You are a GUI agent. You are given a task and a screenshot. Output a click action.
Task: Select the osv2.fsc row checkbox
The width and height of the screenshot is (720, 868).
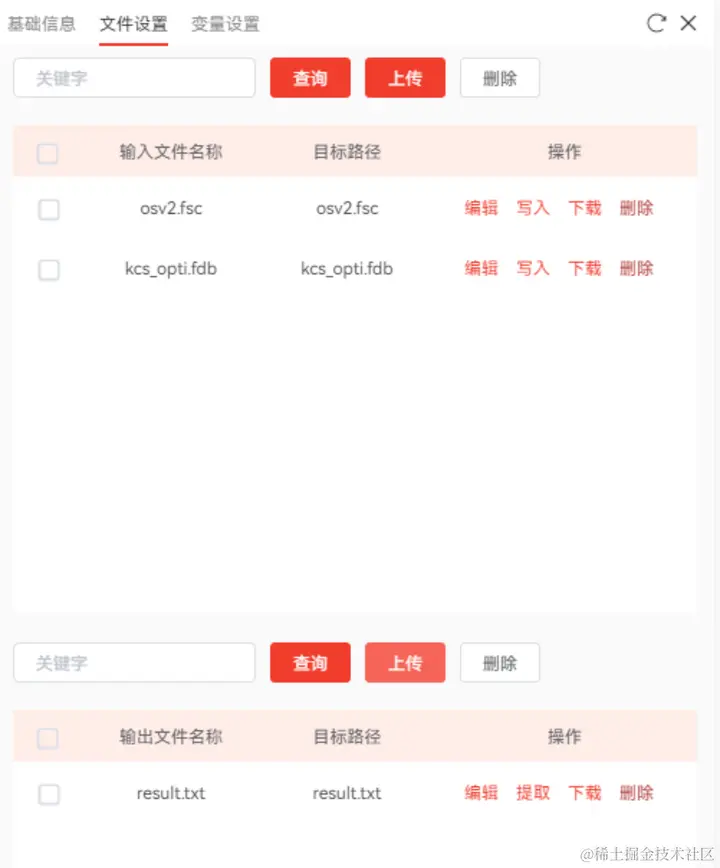pyautogui.click(x=48, y=209)
